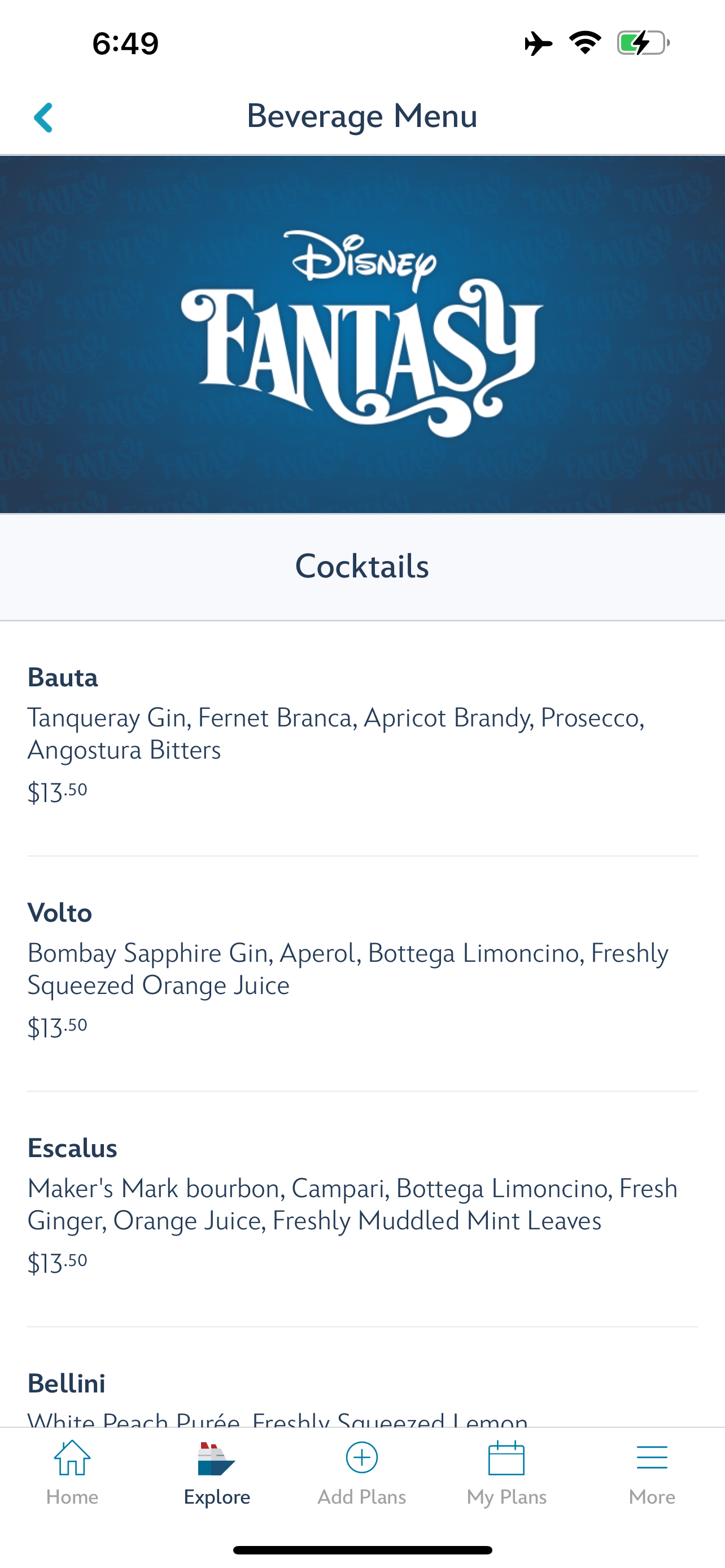This screenshot has height=1568, width=725.
Task: Open the My Plans tab
Action: coord(507,1473)
